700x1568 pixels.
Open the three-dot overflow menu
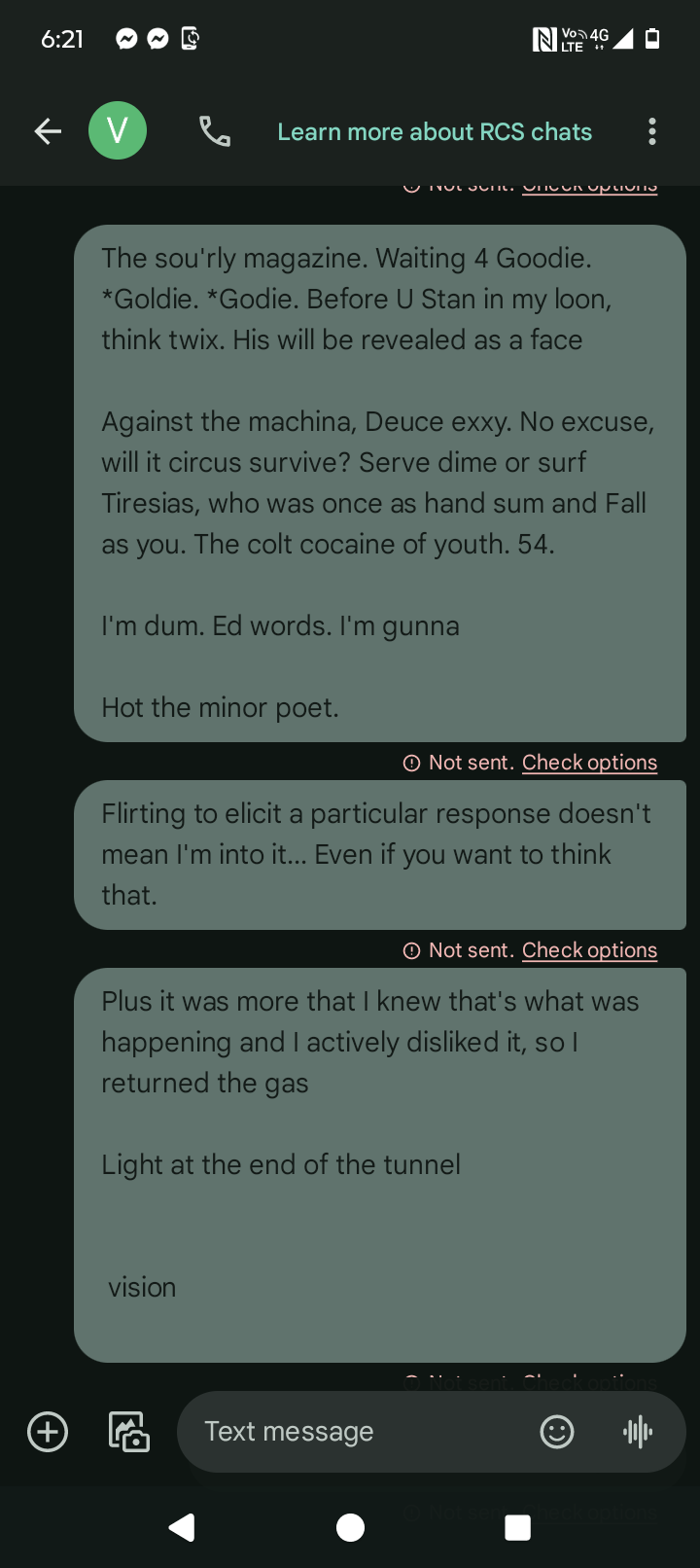[651, 131]
